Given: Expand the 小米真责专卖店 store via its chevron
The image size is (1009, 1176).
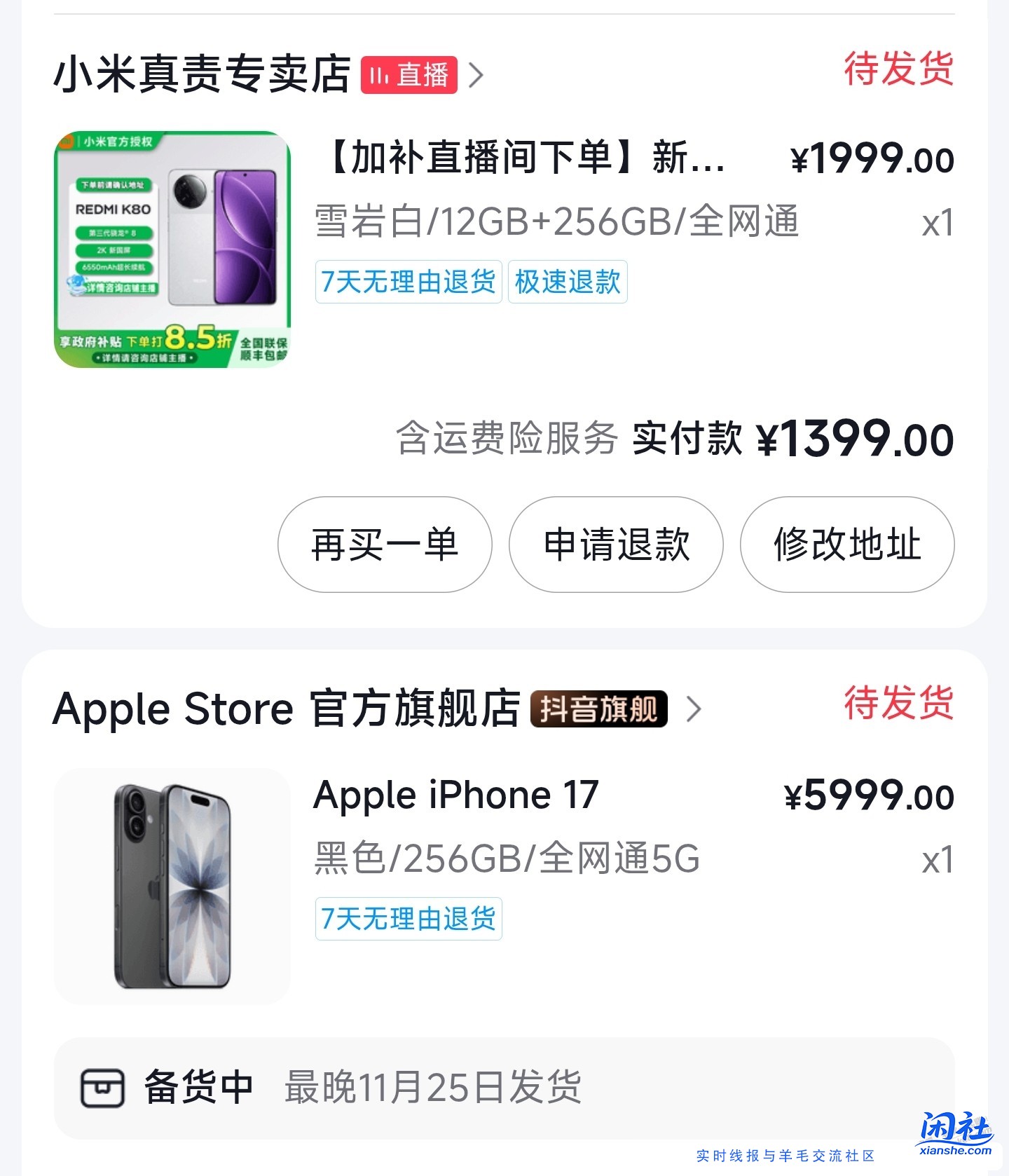Looking at the screenshot, I should coord(478,75).
